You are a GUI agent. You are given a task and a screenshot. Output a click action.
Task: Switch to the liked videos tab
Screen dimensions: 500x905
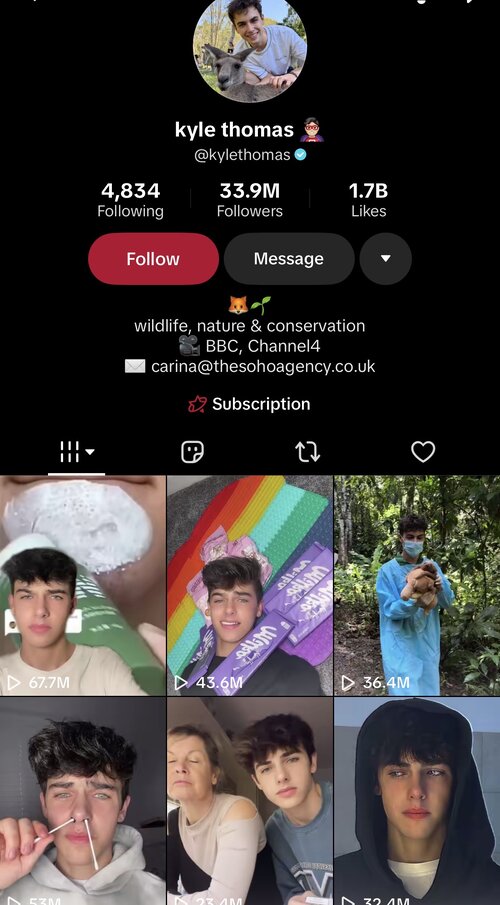point(423,452)
